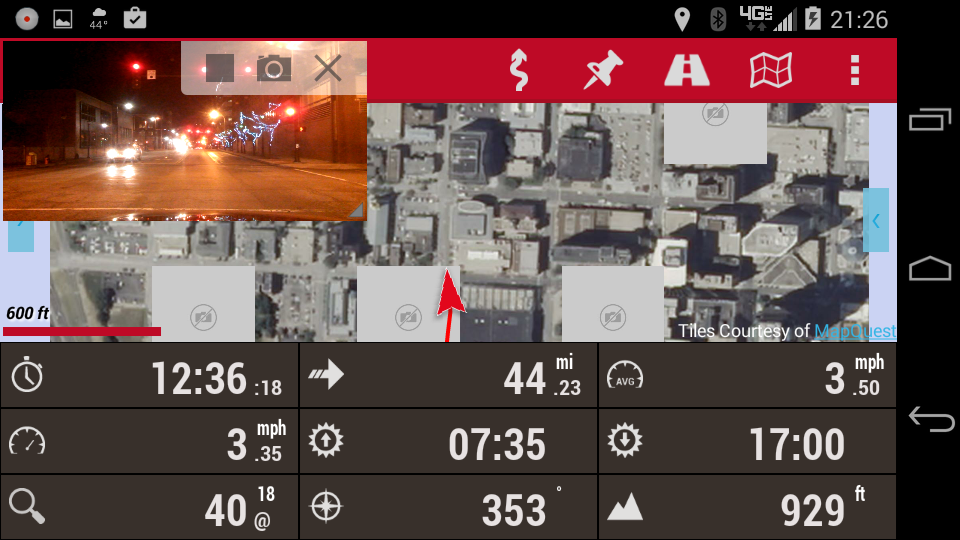The height and width of the screenshot is (540, 960).
Task: Select the altitude 929 ft field
Action: [747, 508]
